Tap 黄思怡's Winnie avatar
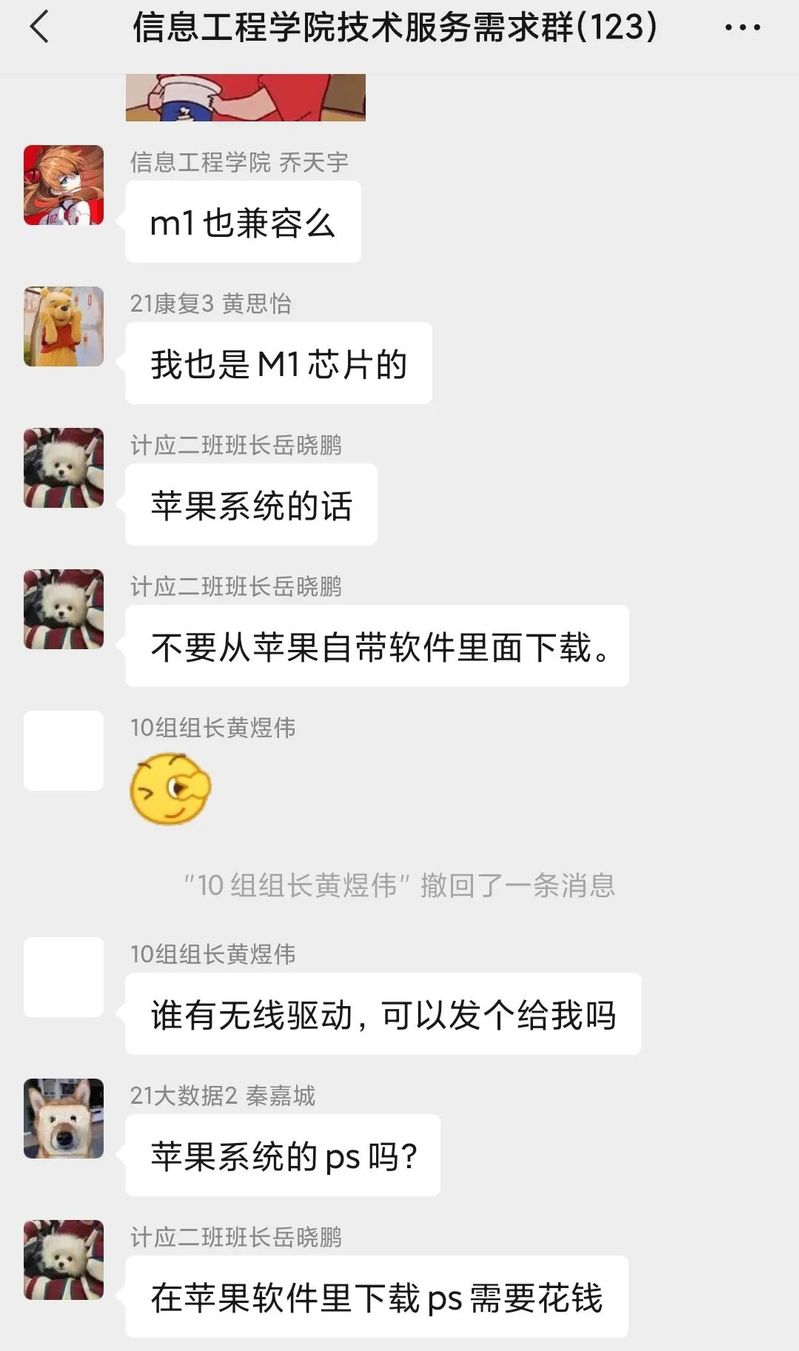Image resolution: width=799 pixels, height=1351 pixels. coord(64,327)
